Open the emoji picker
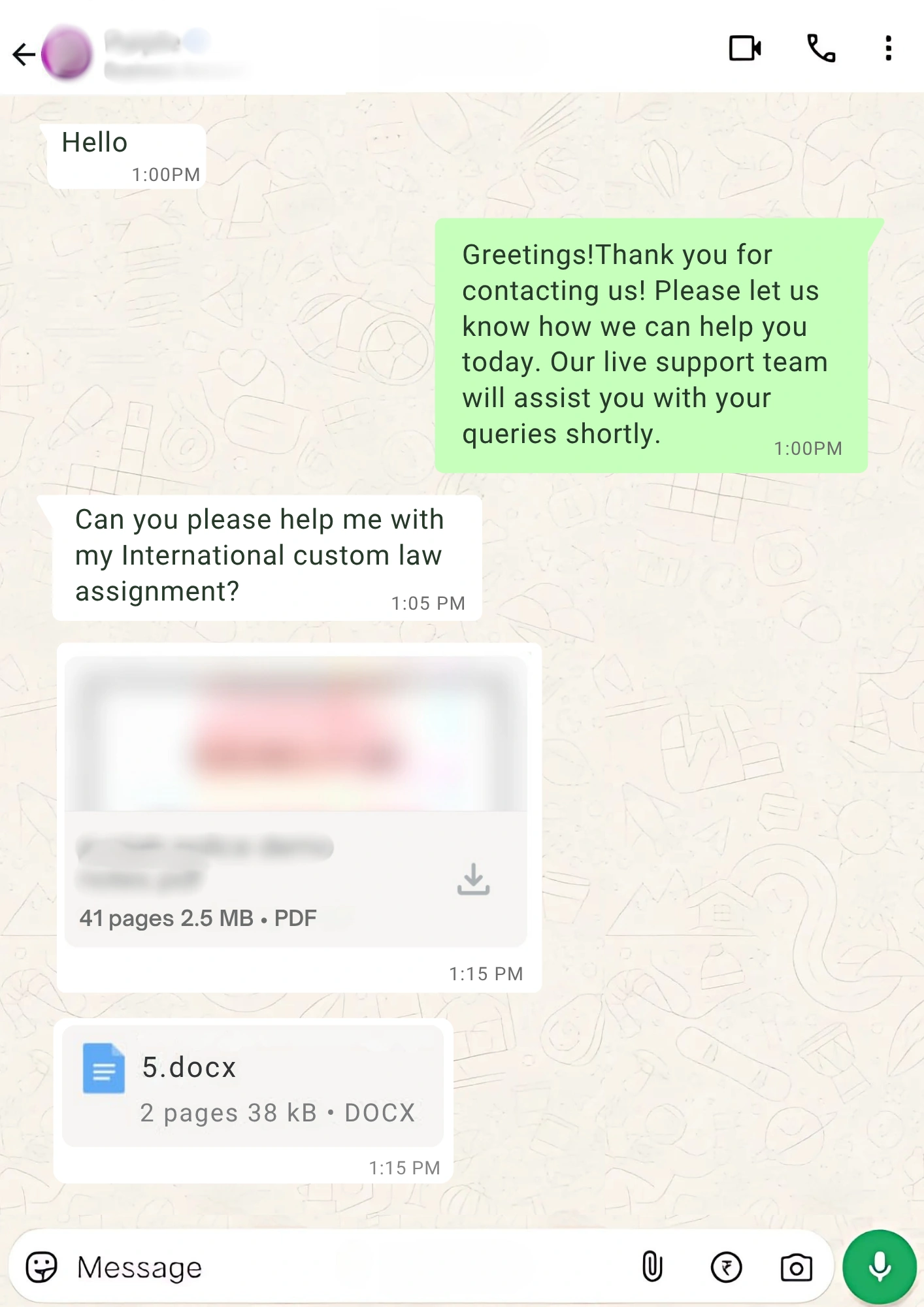The image size is (924, 1307). [42, 1267]
